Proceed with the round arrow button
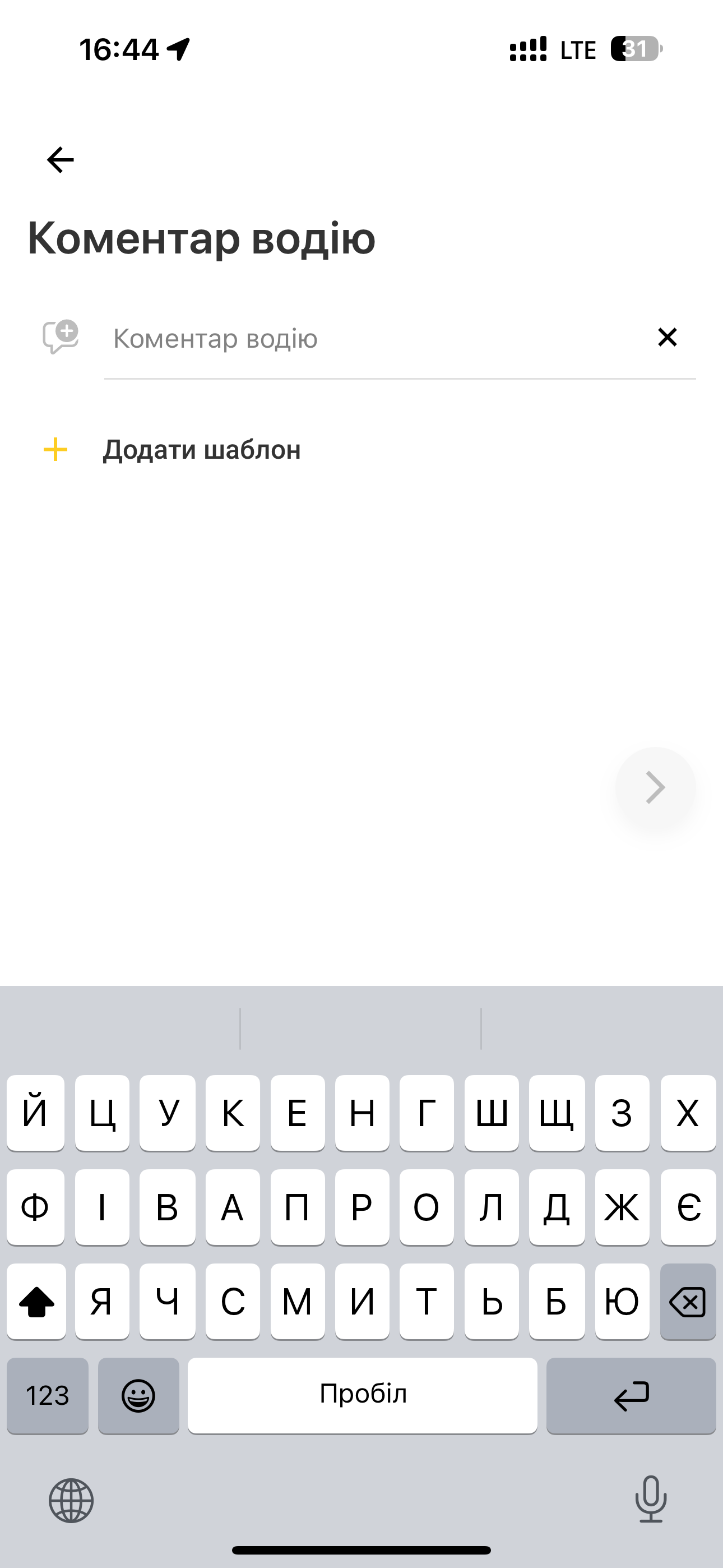This screenshot has height=1568, width=723. click(655, 788)
